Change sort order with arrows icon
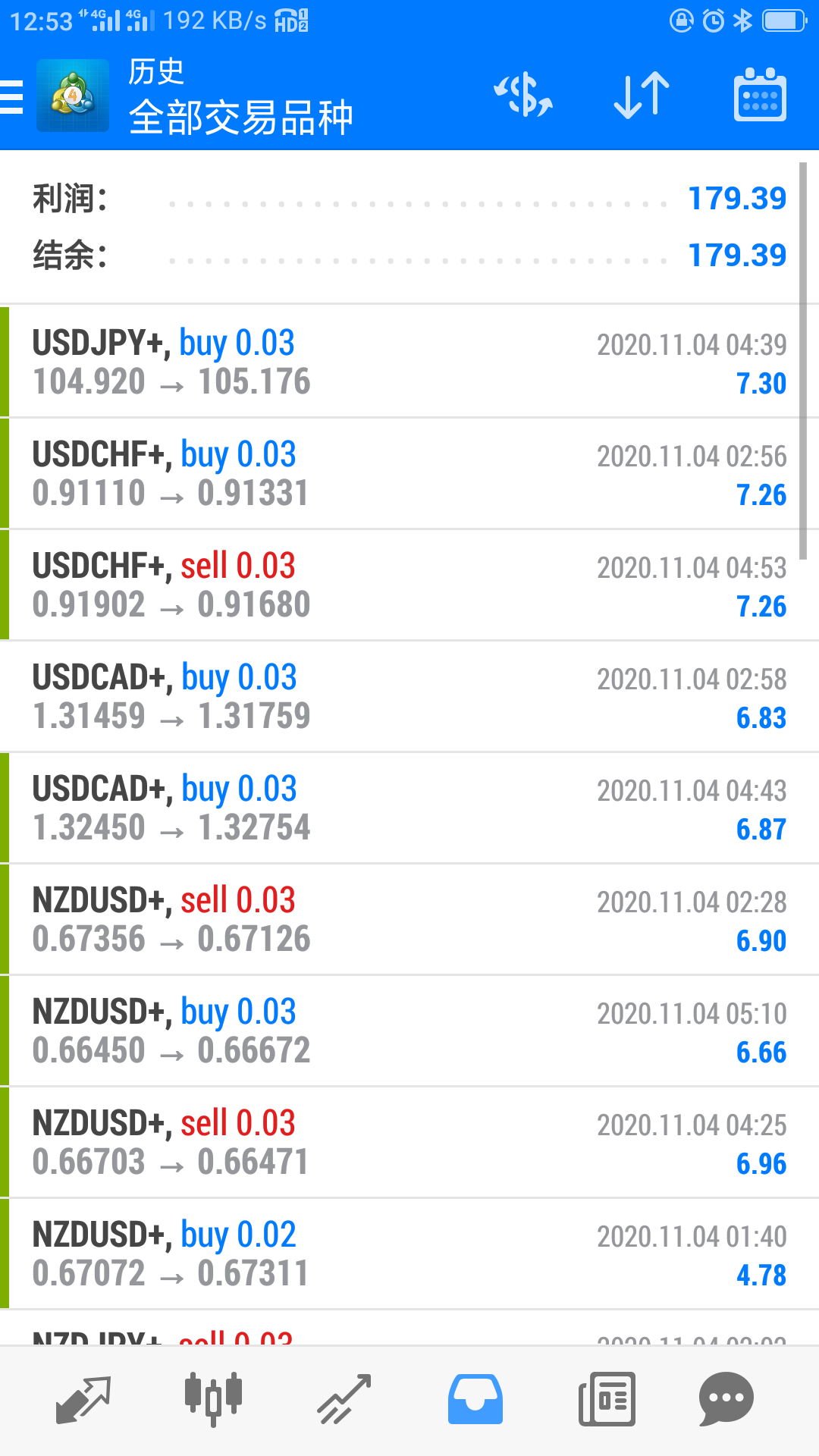 [642, 96]
